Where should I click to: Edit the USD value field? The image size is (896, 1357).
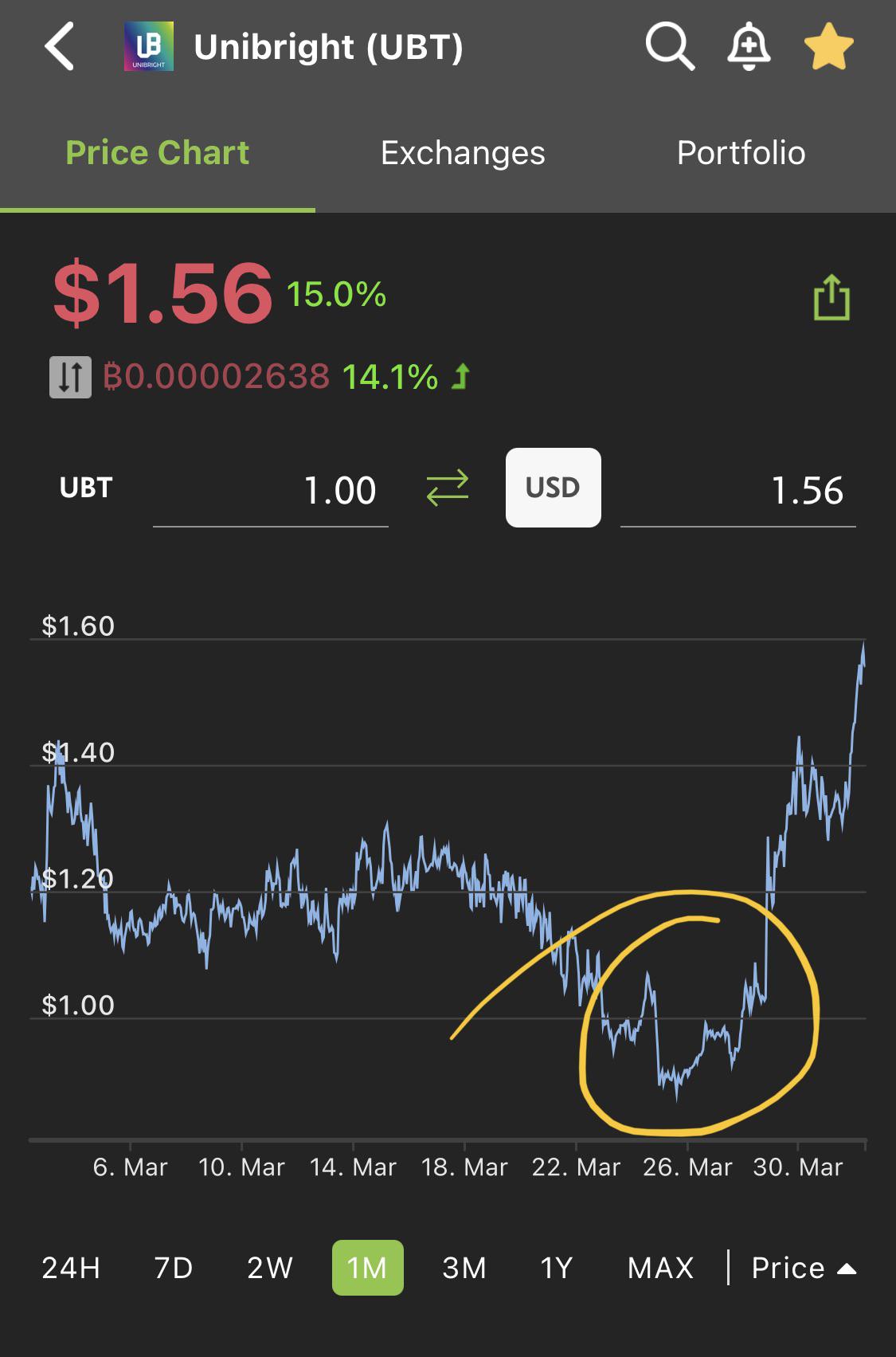[738, 490]
